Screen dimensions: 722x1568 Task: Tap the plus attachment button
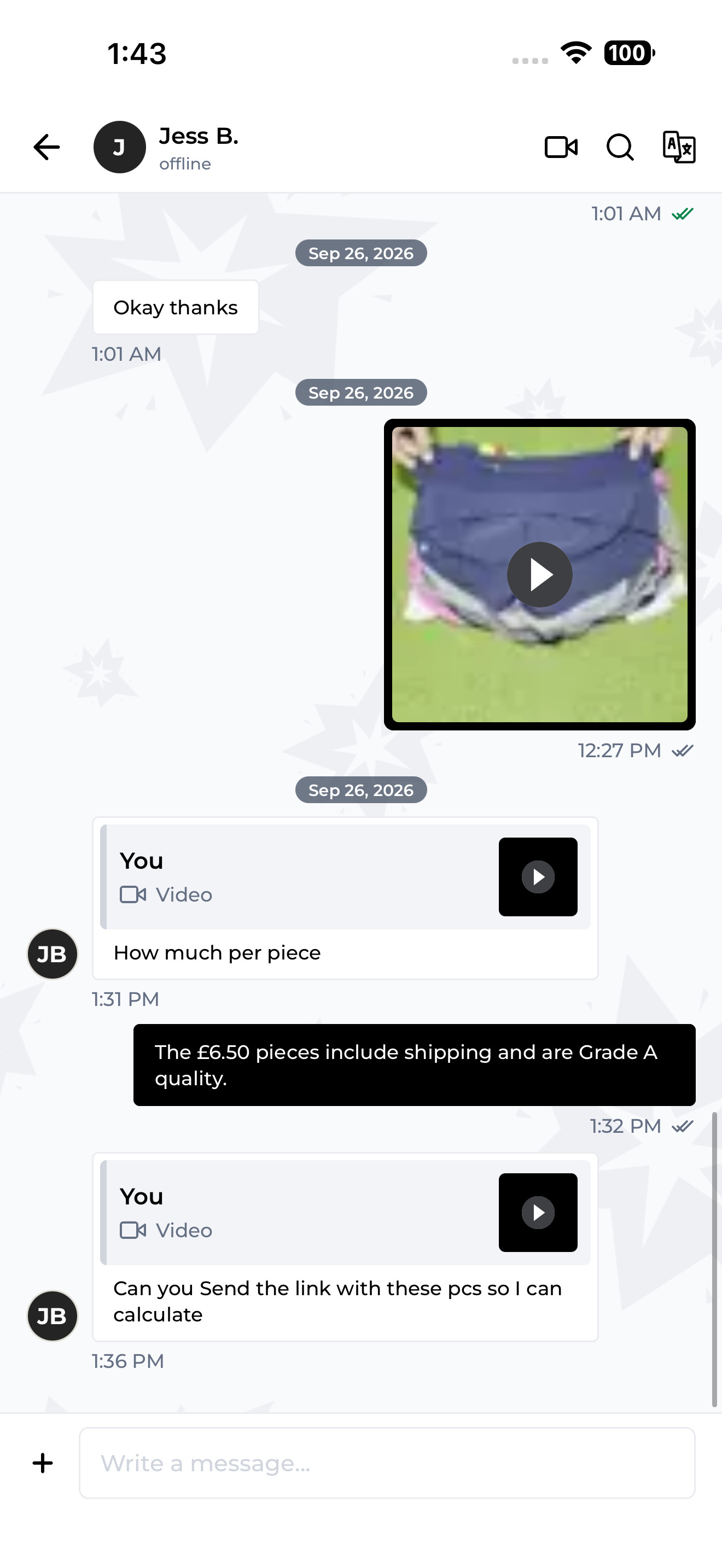pos(43,1464)
